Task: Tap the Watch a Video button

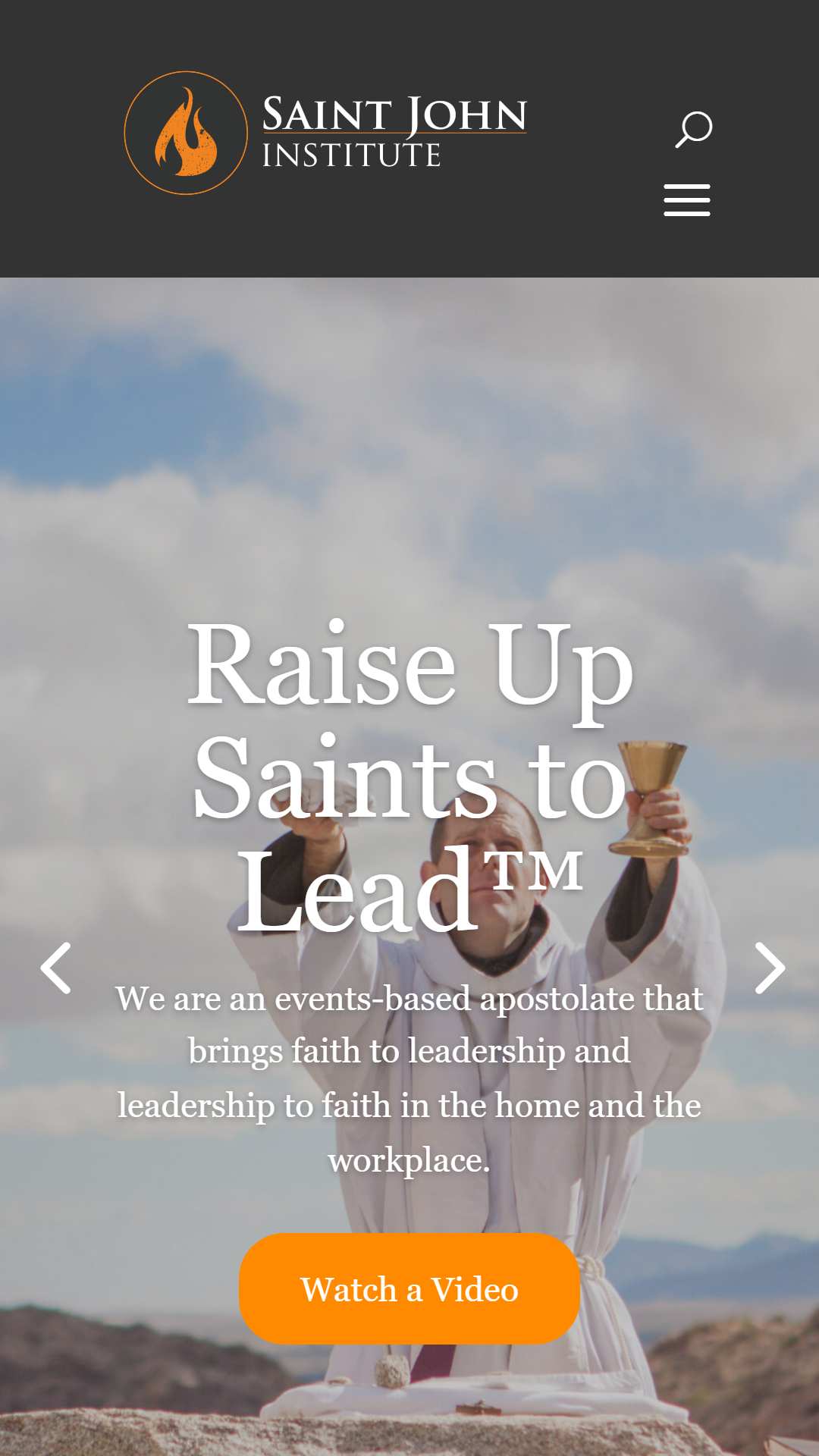Action: (409, 1288)
